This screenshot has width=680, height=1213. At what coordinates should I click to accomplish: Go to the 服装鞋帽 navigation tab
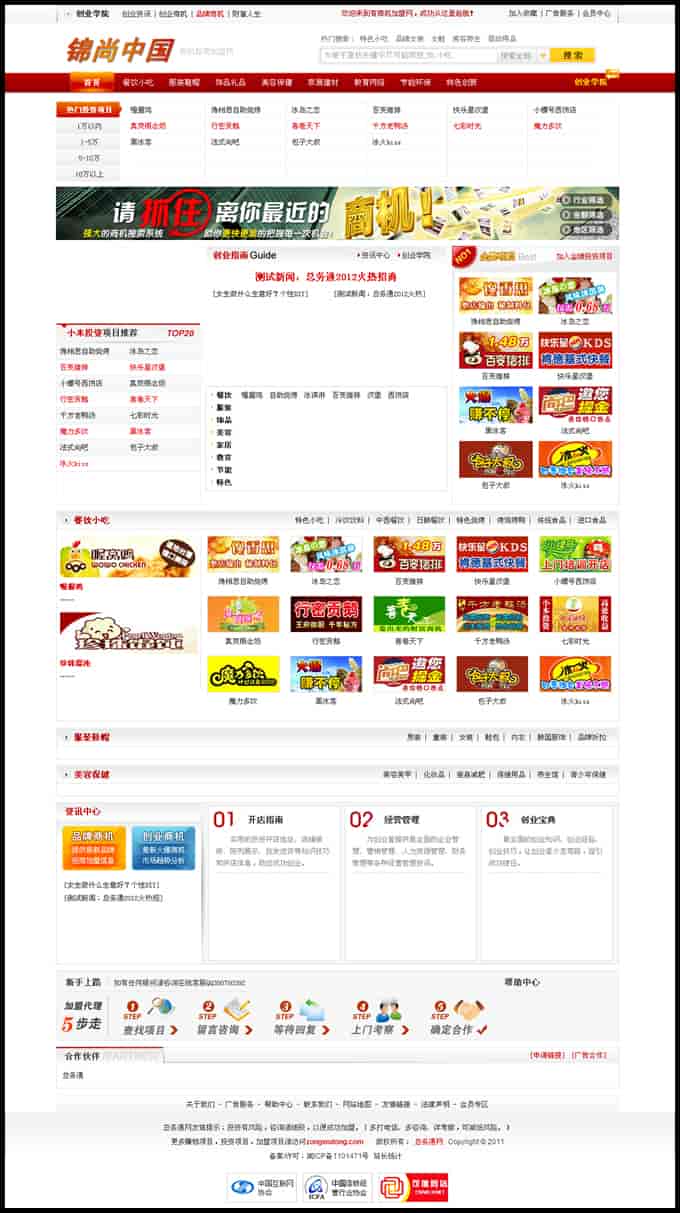point(184,83)
